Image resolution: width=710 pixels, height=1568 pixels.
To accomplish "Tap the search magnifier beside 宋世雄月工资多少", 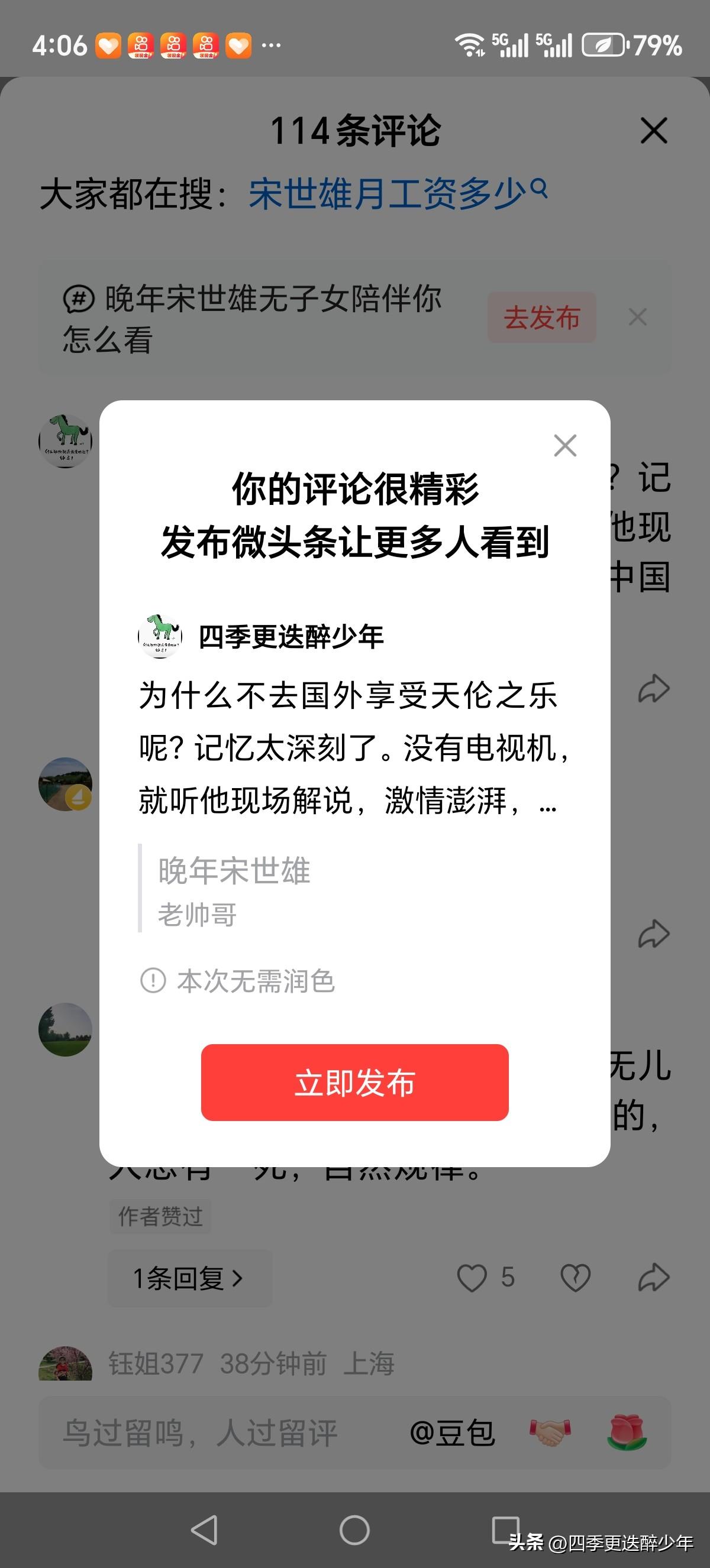I will point(538,190).
